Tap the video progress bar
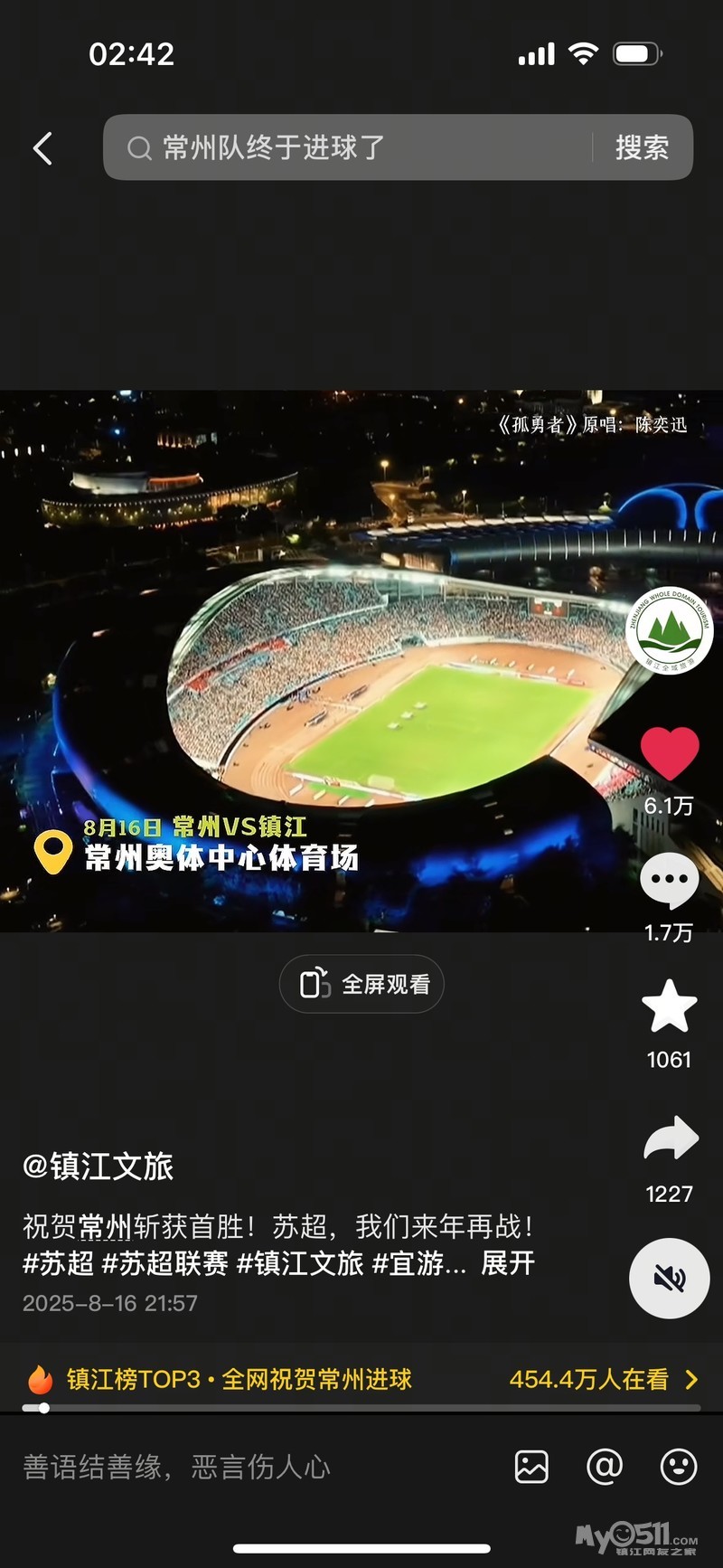 pyautogui.click(x=361, y=1408)
